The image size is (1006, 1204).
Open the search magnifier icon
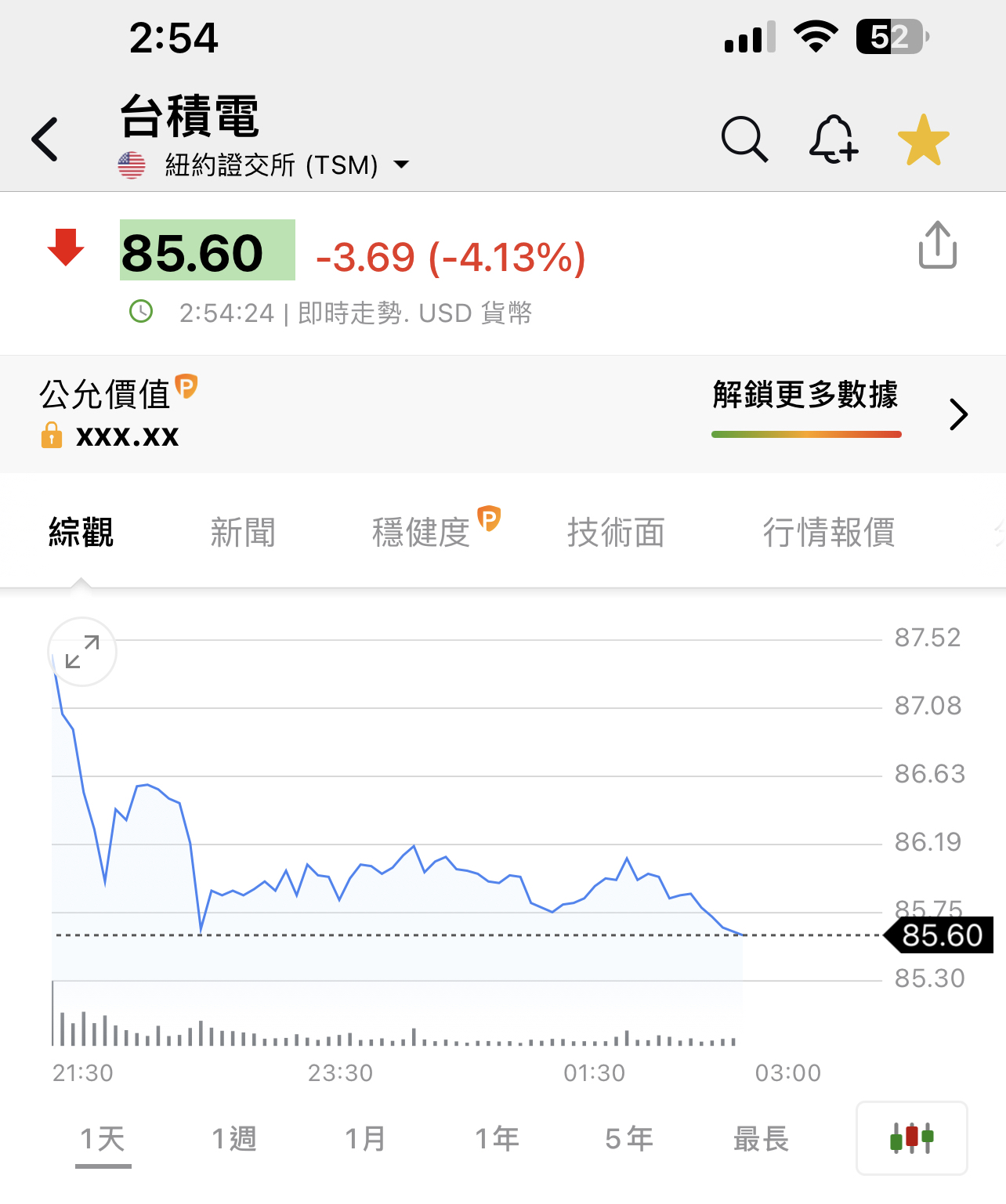tap(744, 139)
